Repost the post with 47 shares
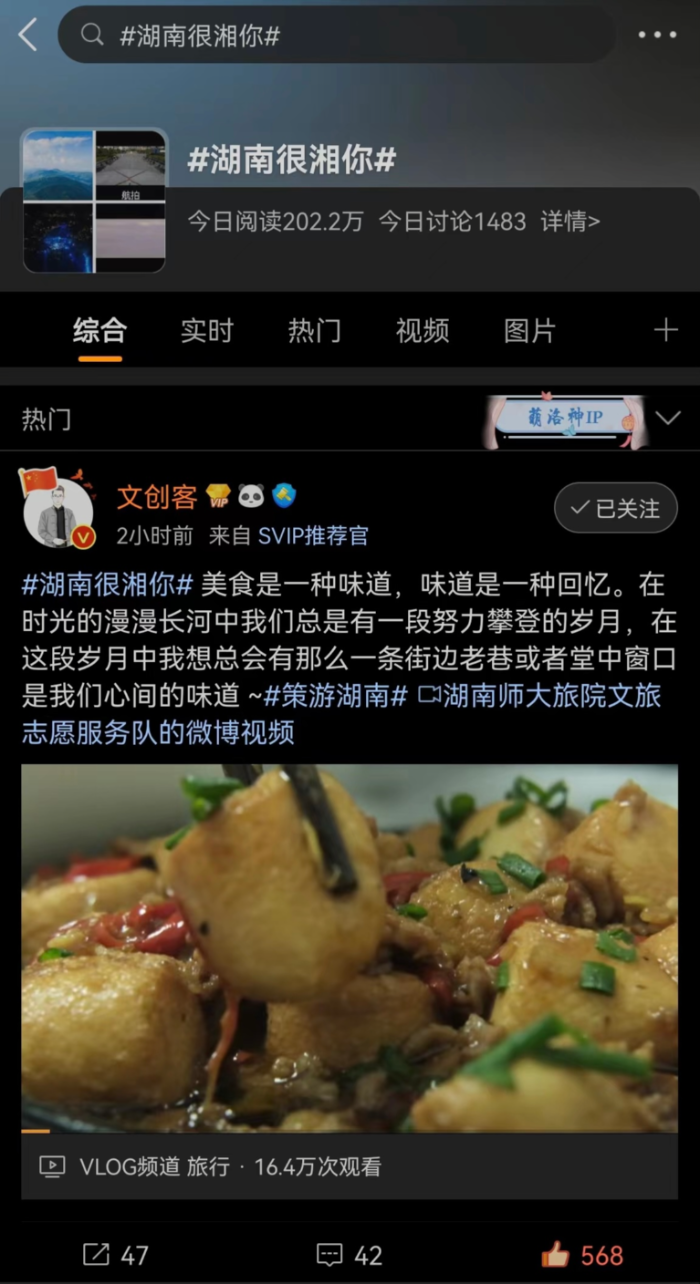700x1284 pixels. tap(115, 1255)
